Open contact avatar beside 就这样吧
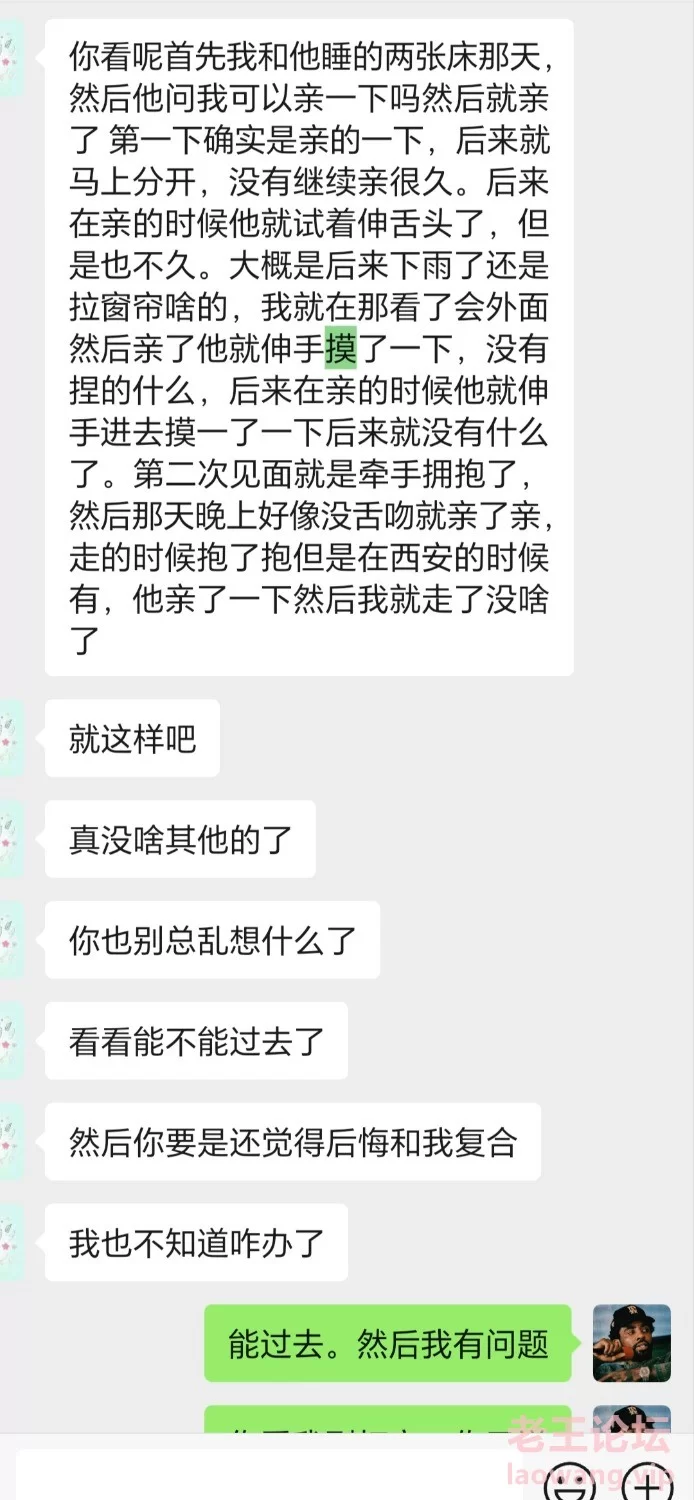The image size is (694, 1500). (11, 738)
